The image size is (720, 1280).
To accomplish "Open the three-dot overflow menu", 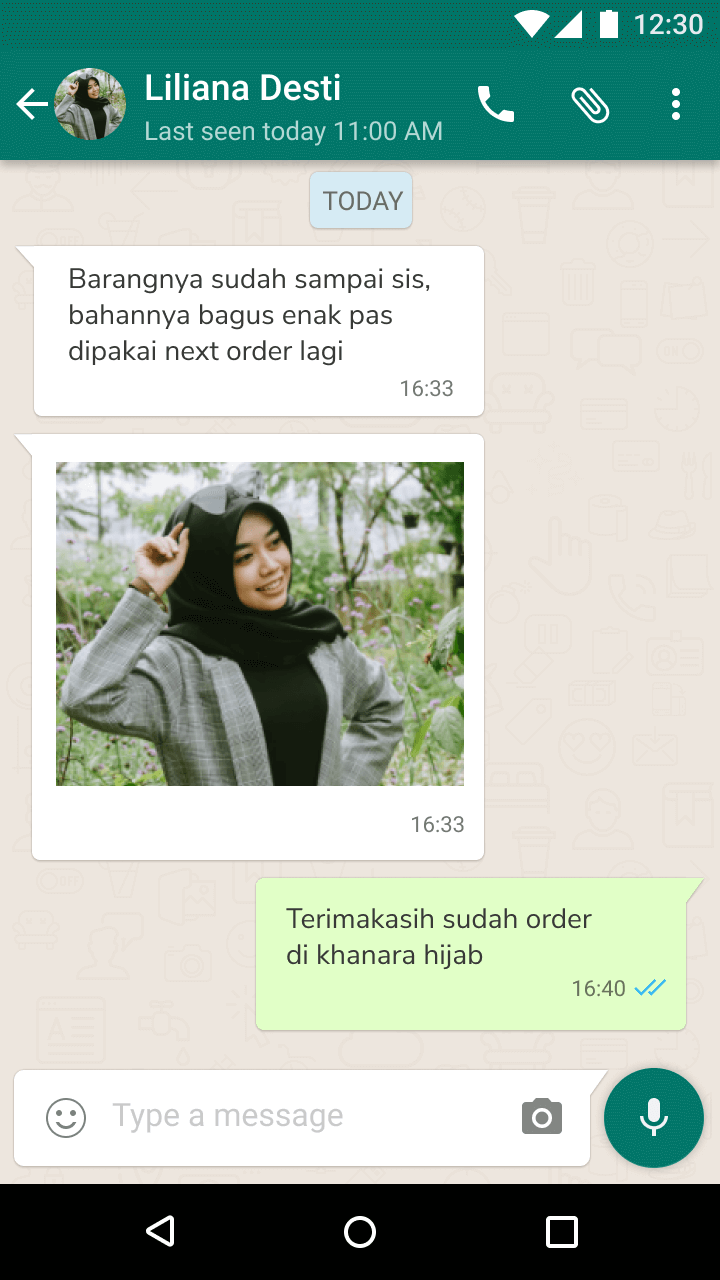I will click(x=676, y=104).
